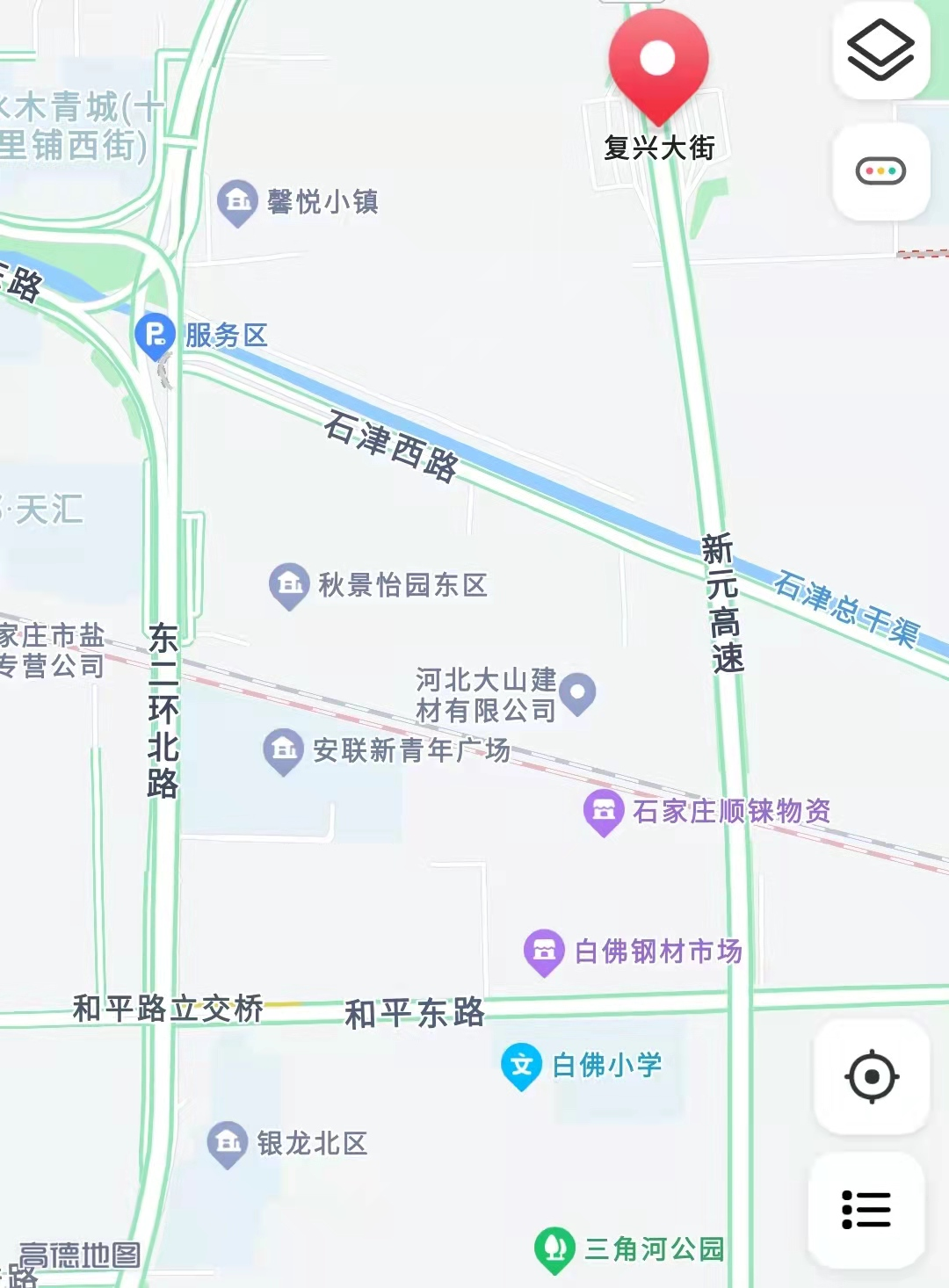The width and height of the screenshot is (949, 1288).
Task: Select the 白佛钢材市场 marker
Action: tap(544, 952)
